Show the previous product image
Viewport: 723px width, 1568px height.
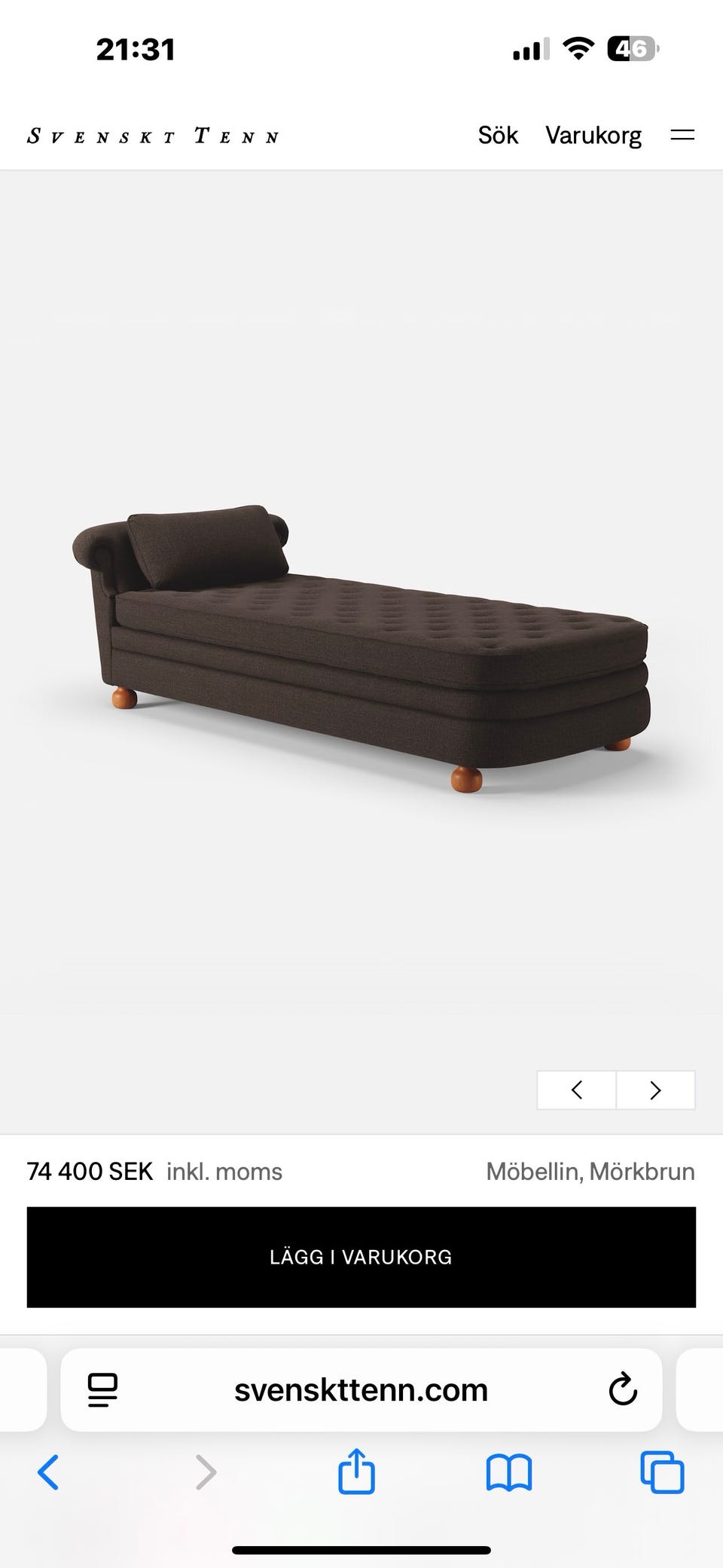(577, 1090)
